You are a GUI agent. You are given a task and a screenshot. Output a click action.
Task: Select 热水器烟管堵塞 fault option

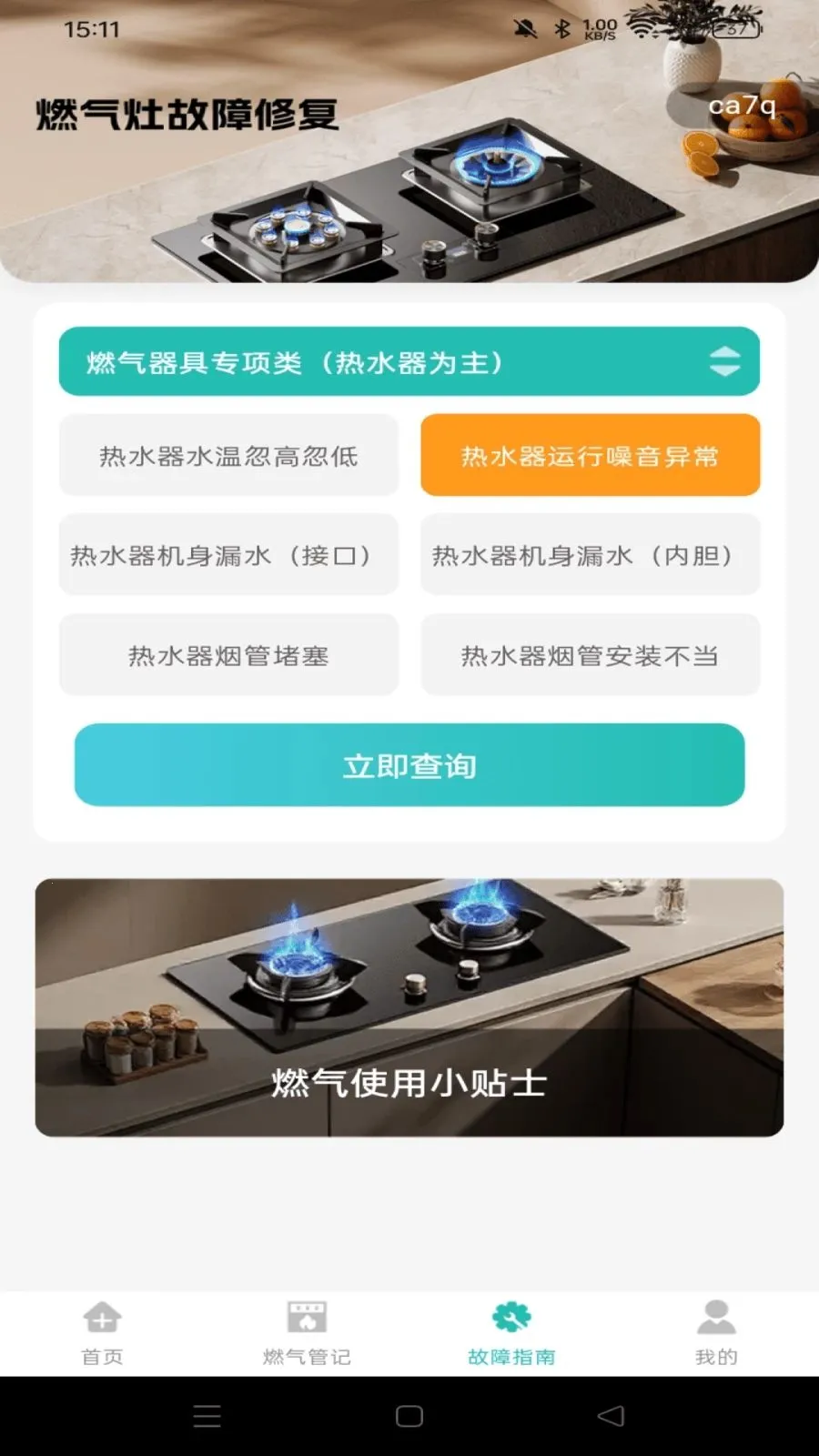(x=228, y=655)
